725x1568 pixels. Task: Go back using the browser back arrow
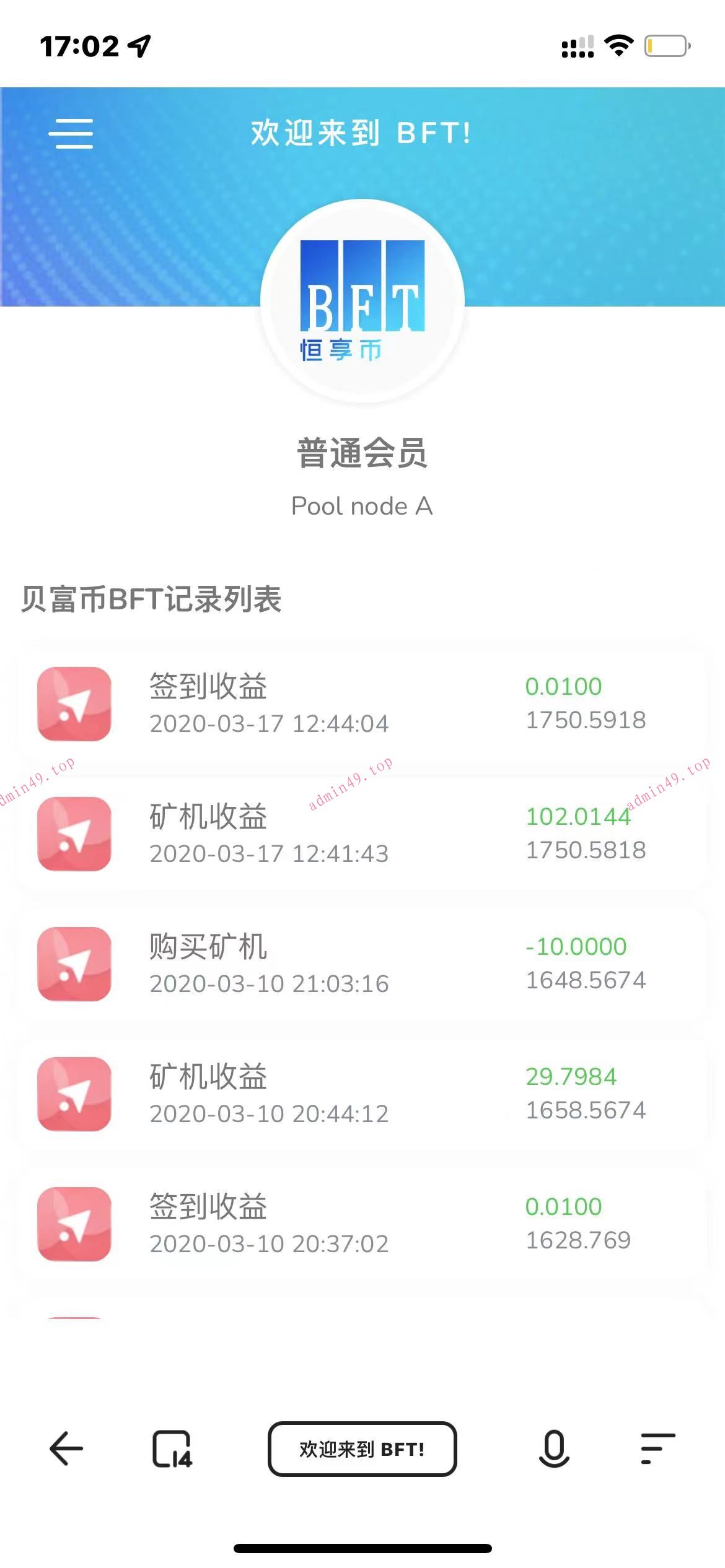pos(66,1449)
